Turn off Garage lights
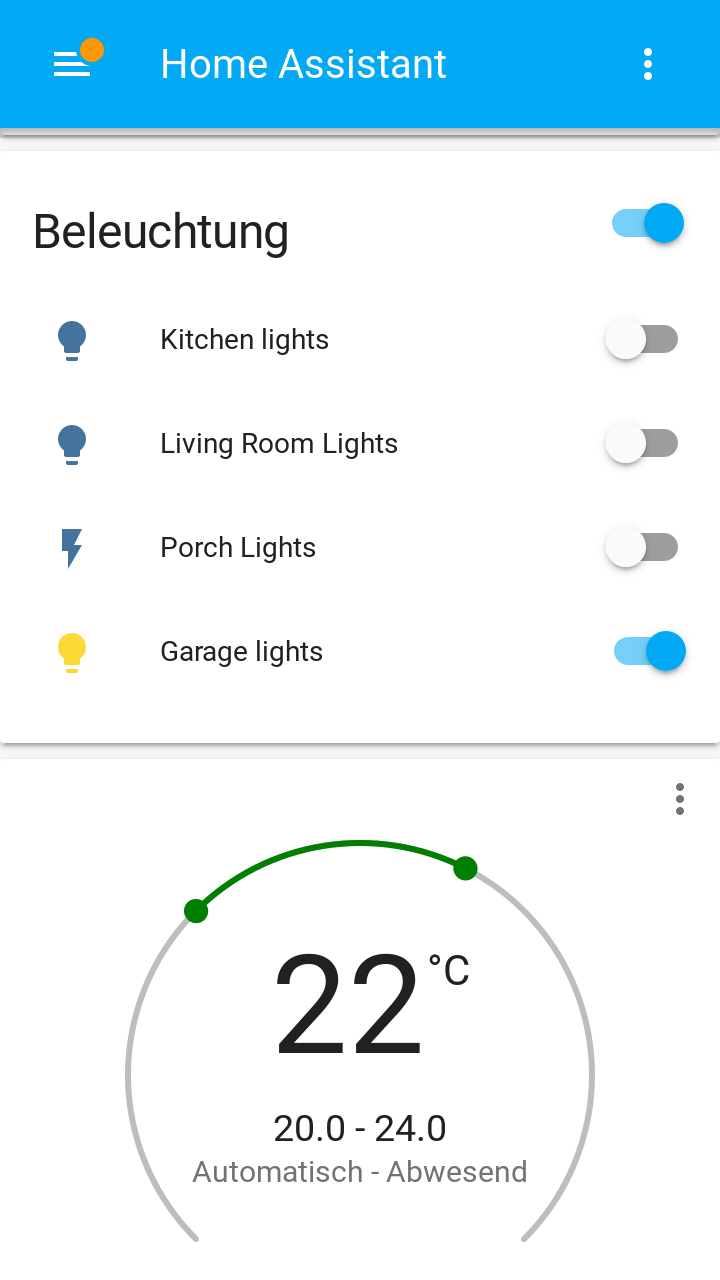Image resolution: width=720 pixels, height=1280 pixels. click(650, 652)
